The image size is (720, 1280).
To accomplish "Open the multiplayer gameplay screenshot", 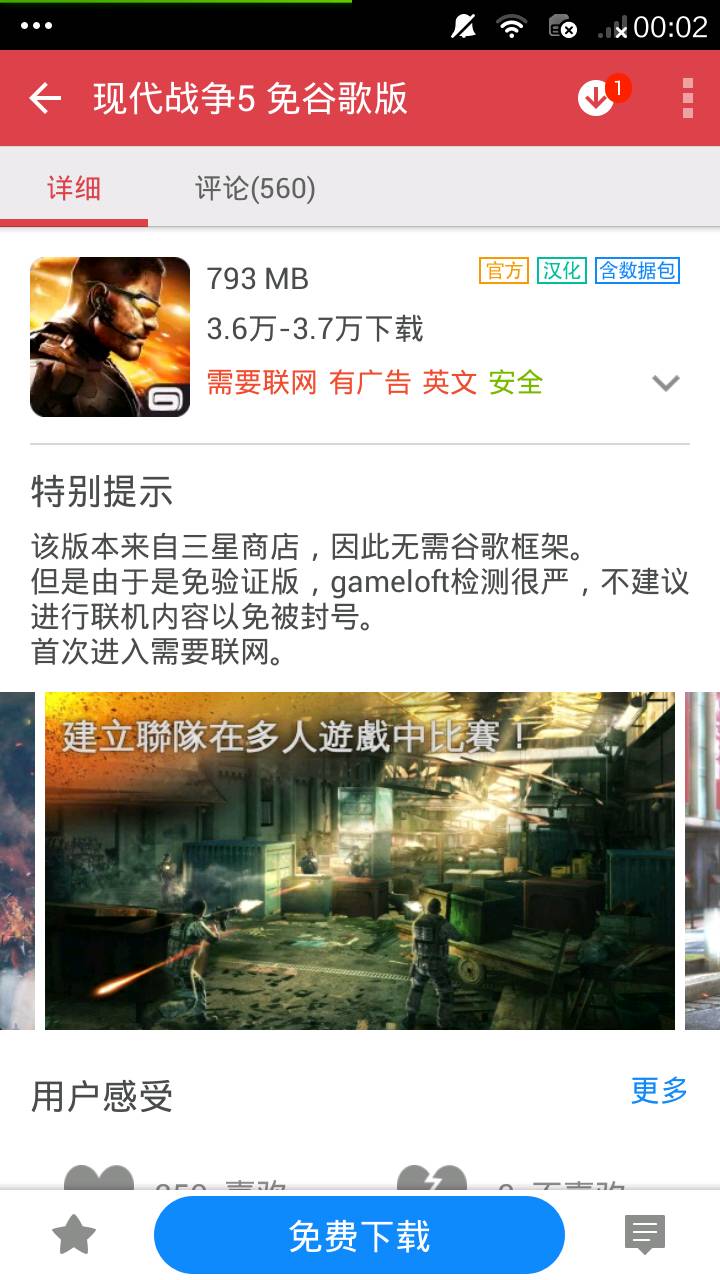I will click(360, 860).
